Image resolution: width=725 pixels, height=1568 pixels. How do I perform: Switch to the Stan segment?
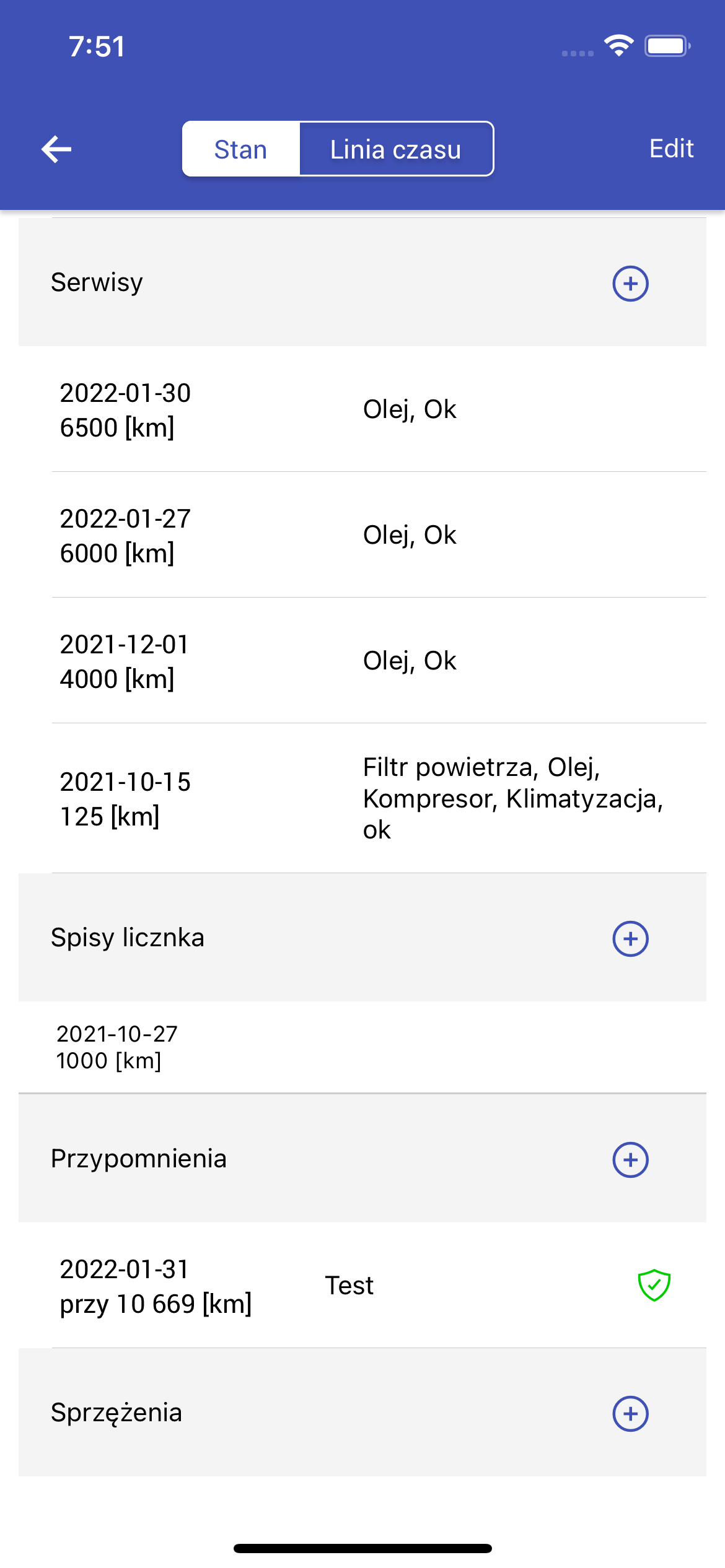coord(241,149)
